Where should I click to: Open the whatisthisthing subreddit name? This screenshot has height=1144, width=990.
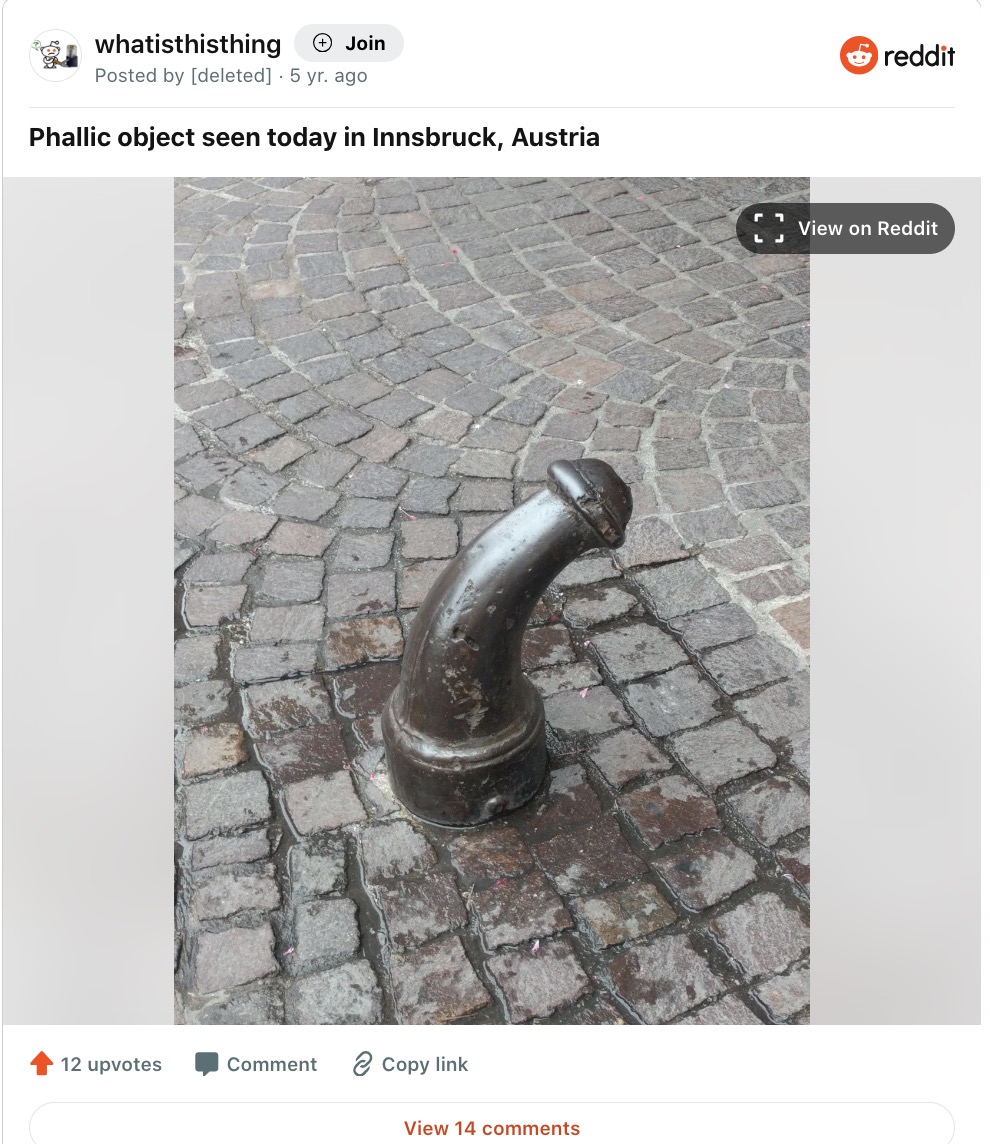click(187, 44)
